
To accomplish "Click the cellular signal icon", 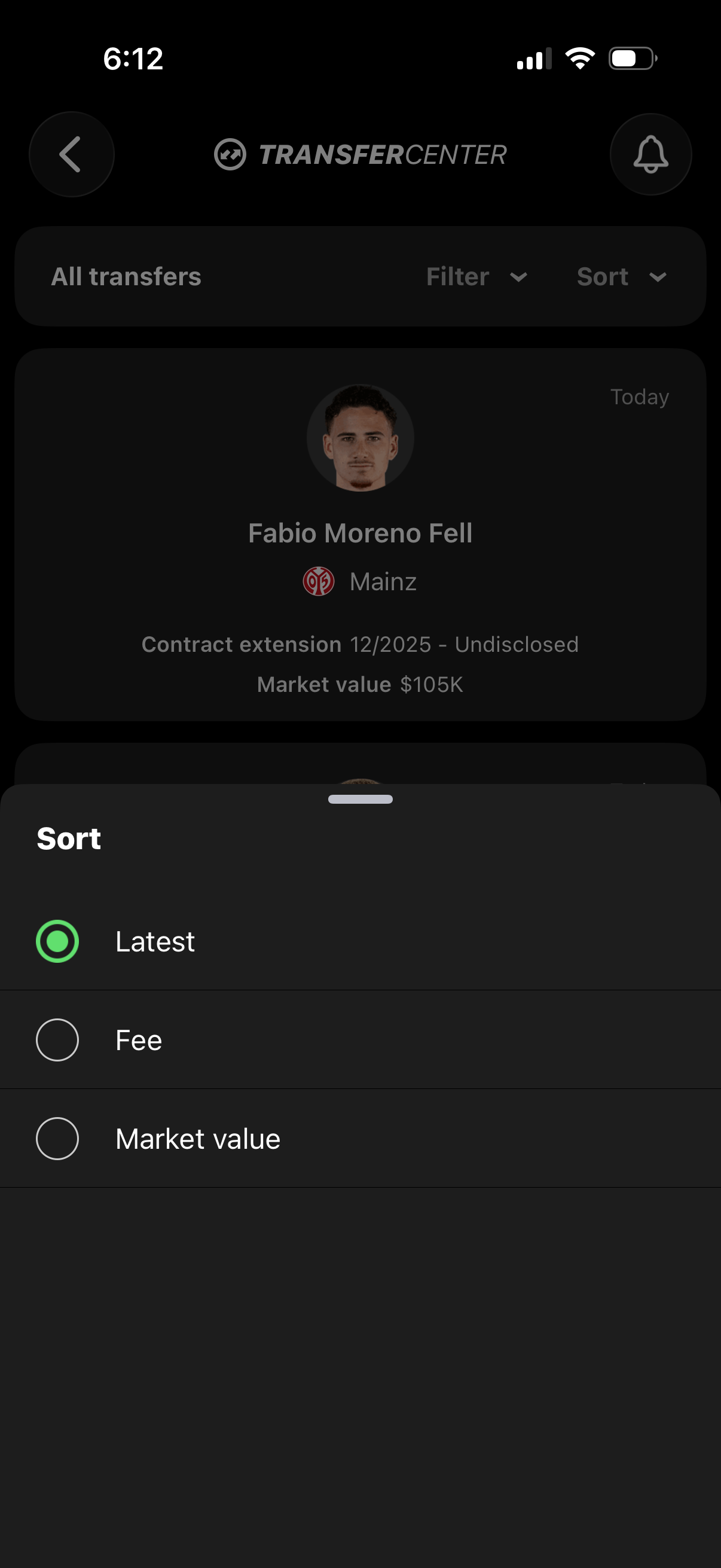I will pyautogui.click(x=533, y=58).
